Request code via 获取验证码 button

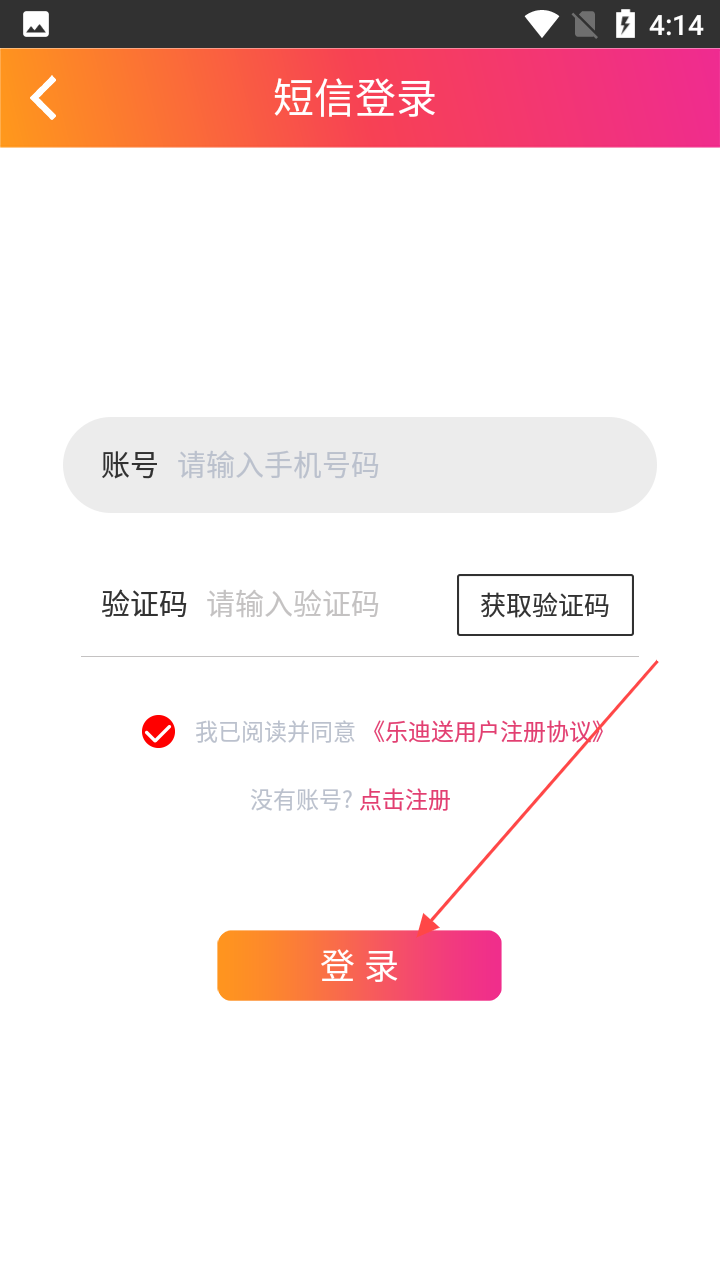[x=545, y=605]
